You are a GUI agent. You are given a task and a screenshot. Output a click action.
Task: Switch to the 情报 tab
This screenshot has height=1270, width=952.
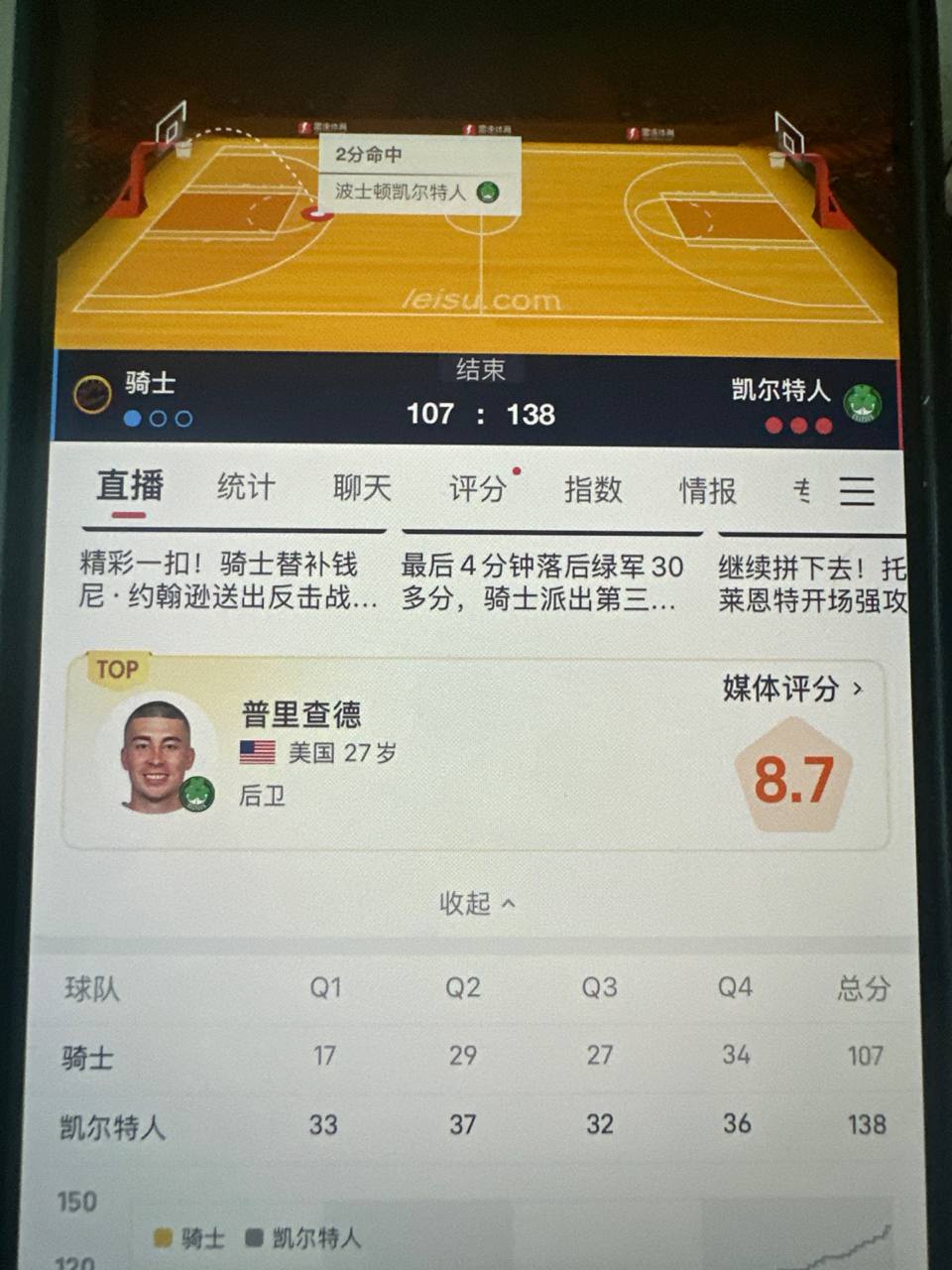707,490
